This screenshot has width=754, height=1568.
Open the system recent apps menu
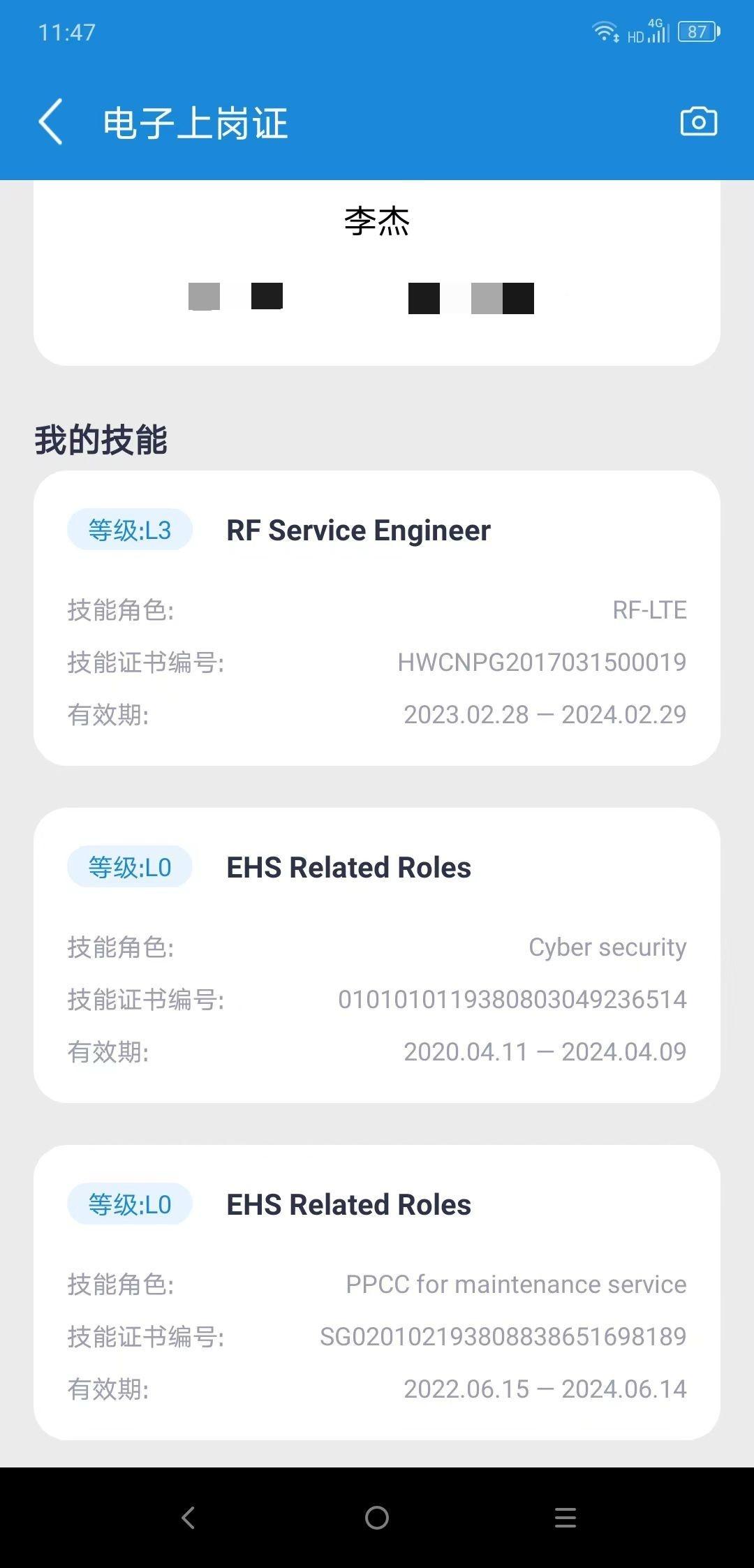pos(565,1517)
